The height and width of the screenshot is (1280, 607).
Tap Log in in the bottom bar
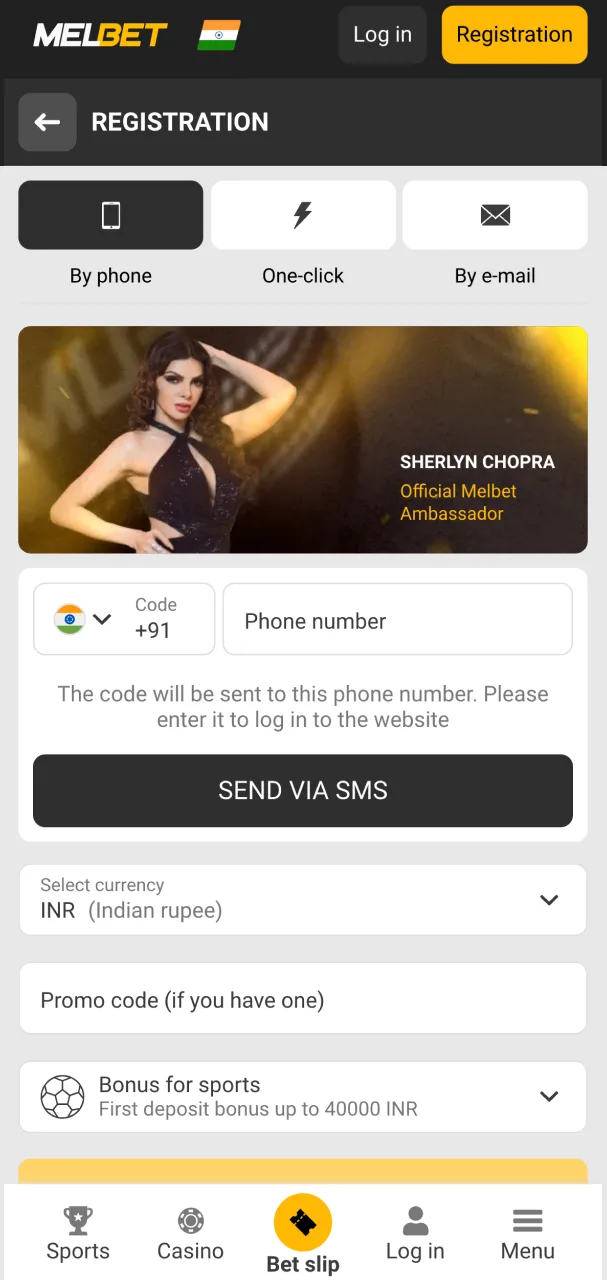point(415,1234)
